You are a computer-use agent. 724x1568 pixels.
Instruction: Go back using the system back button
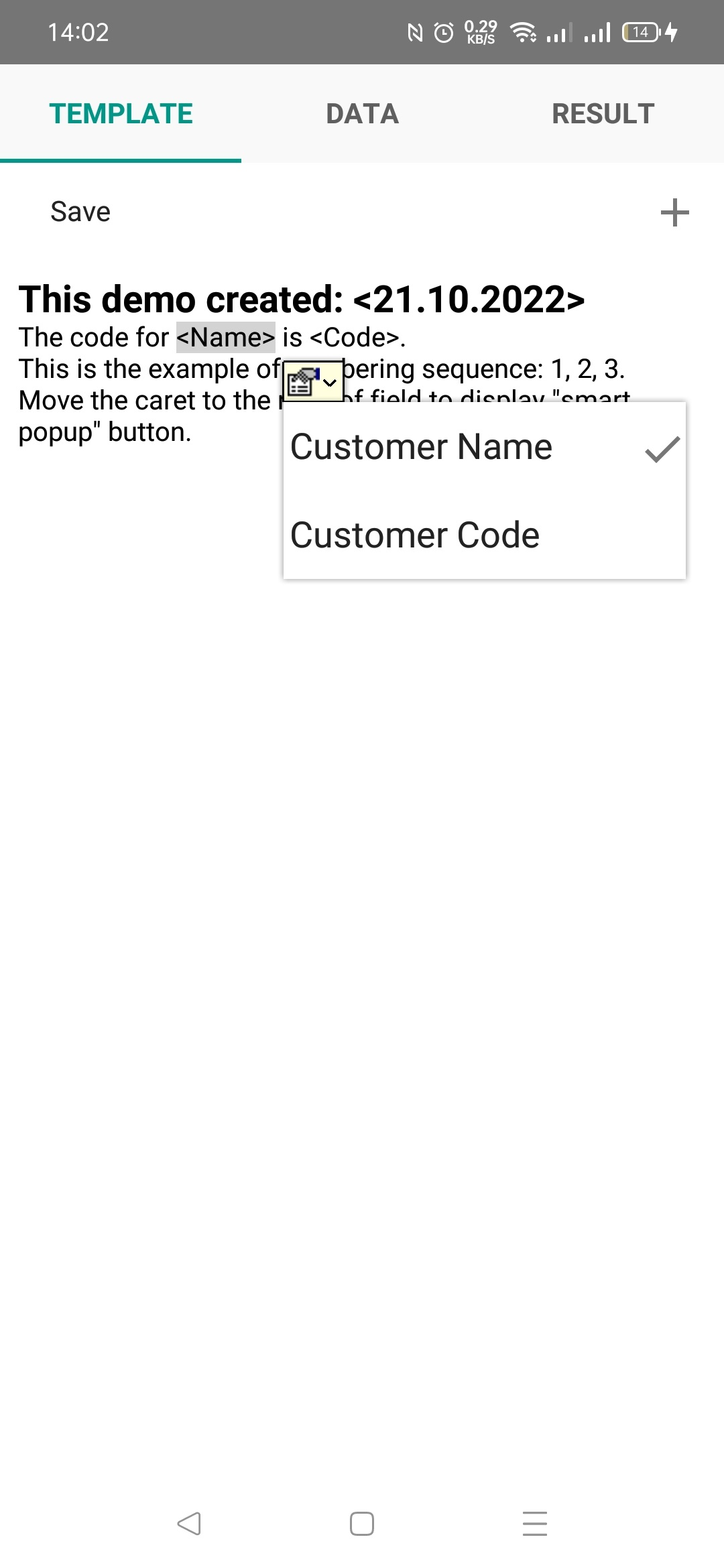click(x=189, y=1523)
